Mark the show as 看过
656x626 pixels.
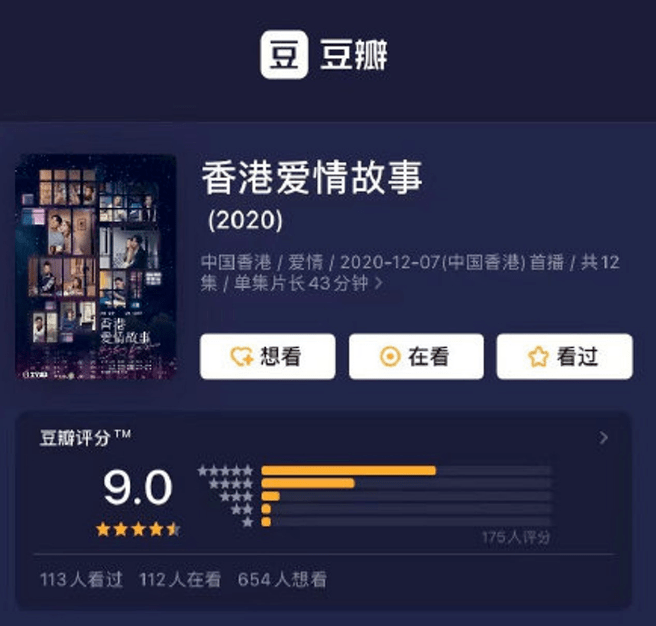(x=564, y=357)
